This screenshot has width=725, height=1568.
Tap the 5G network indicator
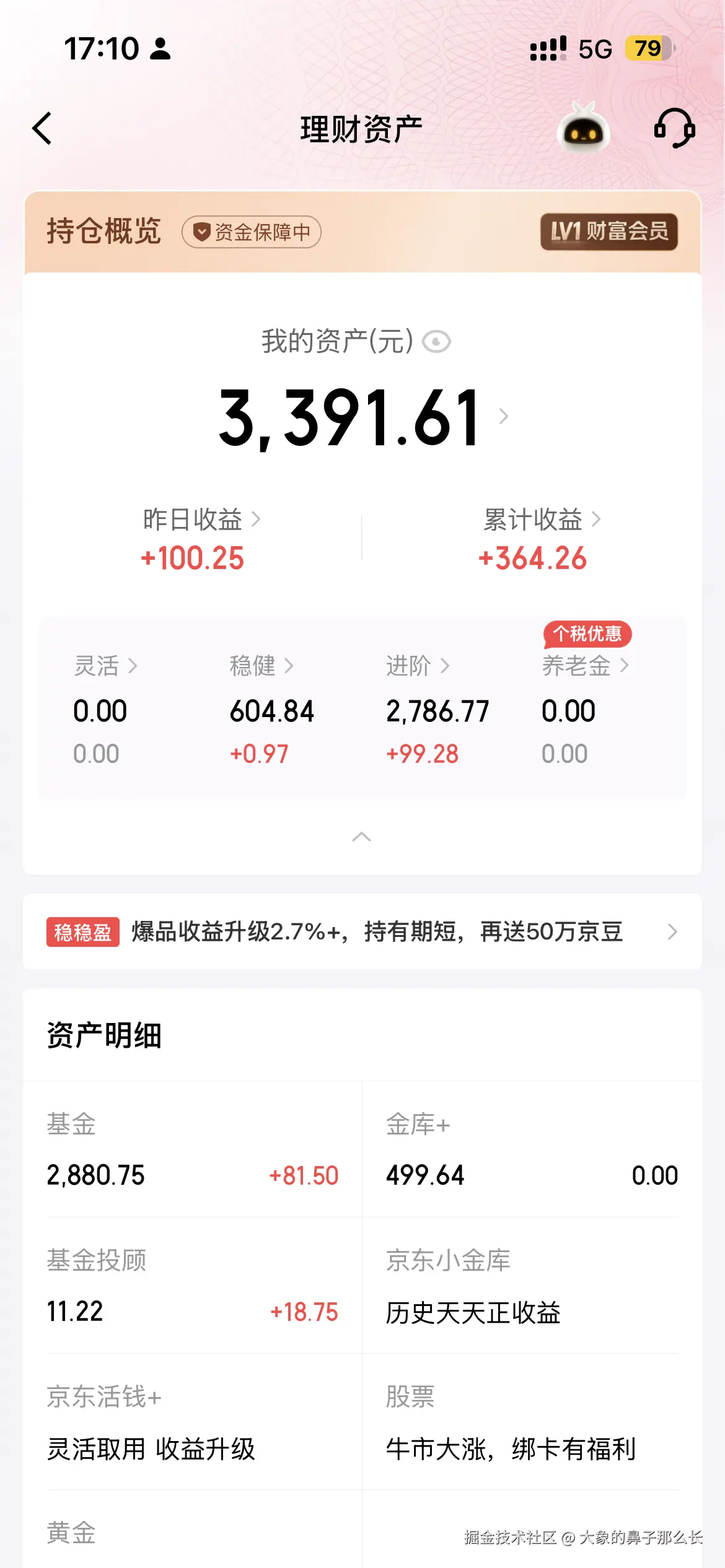click(593, 48)
